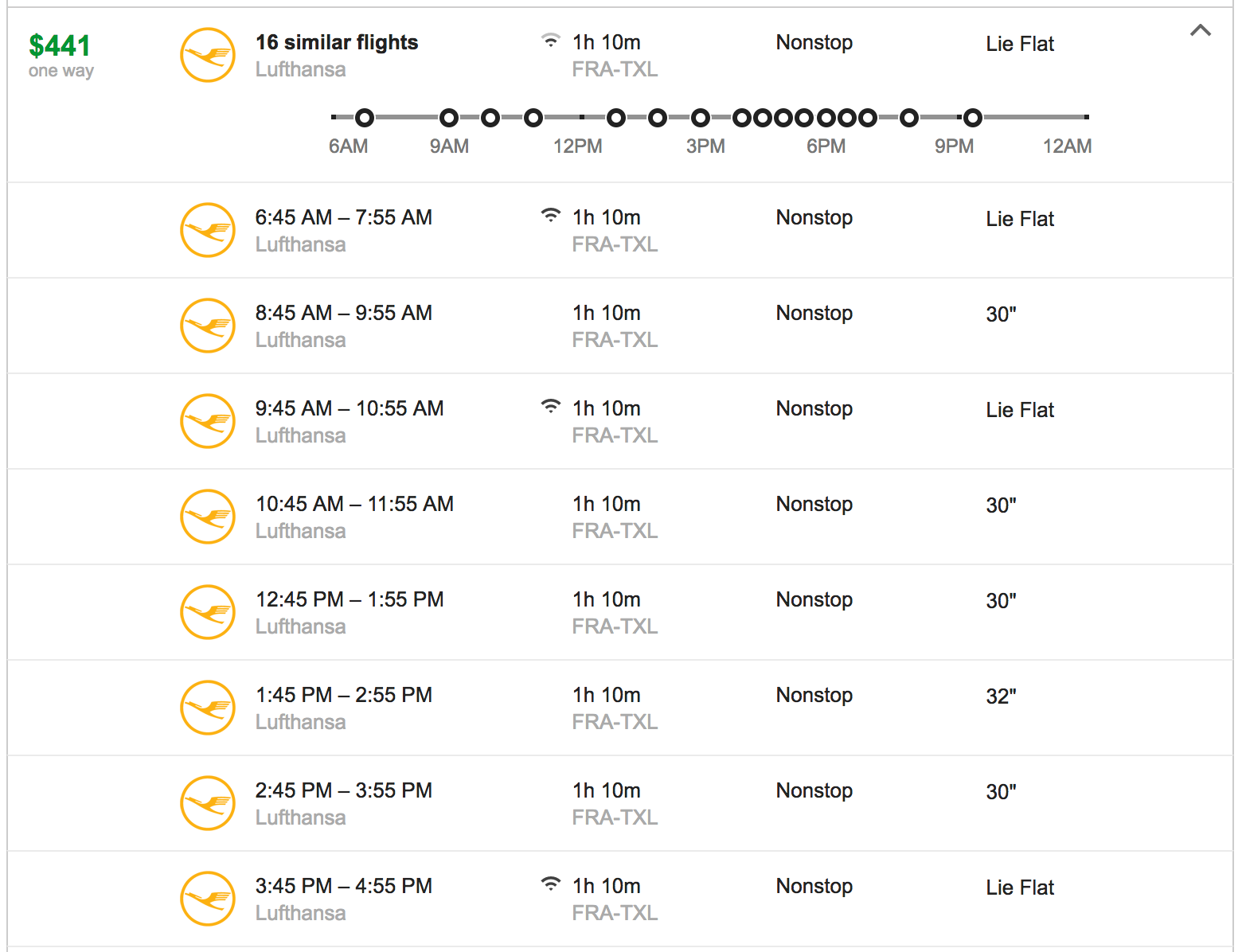Choose the 2:45 PM – 3:55 PM flight
1242x952 pixels.
[x=343, y=791]
